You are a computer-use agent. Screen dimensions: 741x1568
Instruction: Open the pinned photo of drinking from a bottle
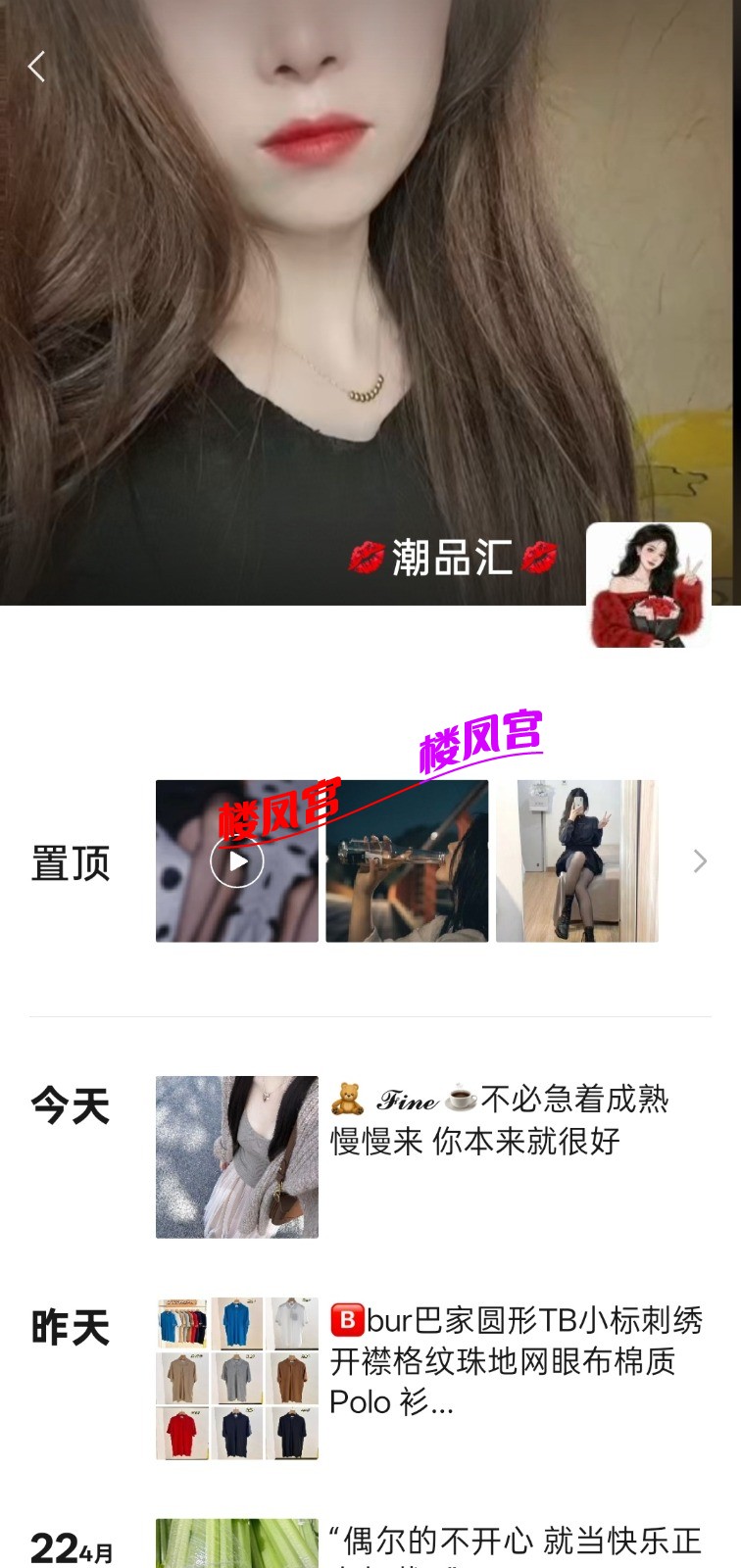407,861
